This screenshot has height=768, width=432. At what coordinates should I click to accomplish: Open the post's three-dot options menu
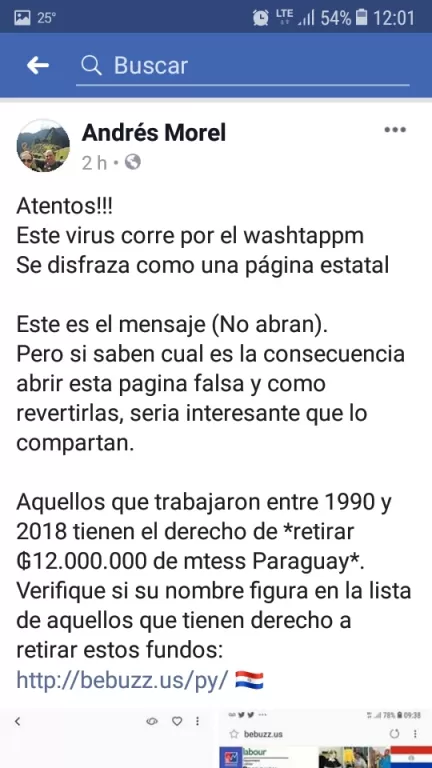[395, 130]
